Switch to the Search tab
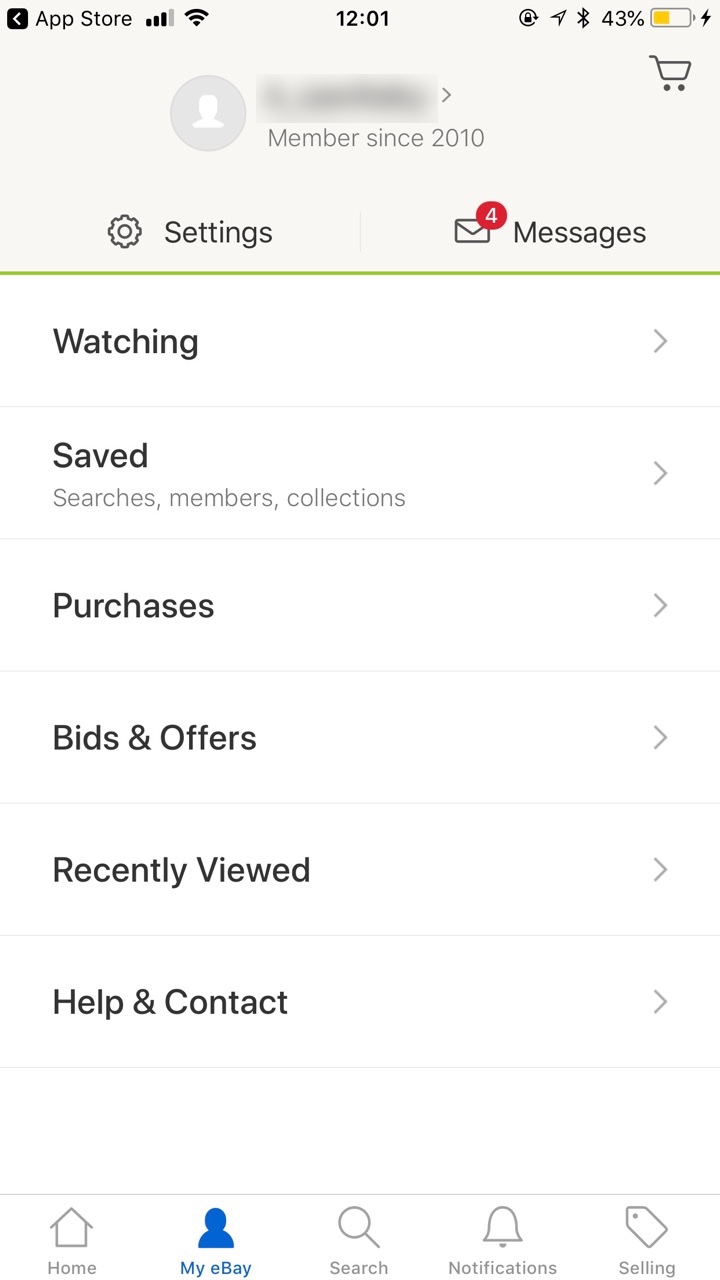The height and width of the screenshot is (1280, 720). tap(359, 1240)
